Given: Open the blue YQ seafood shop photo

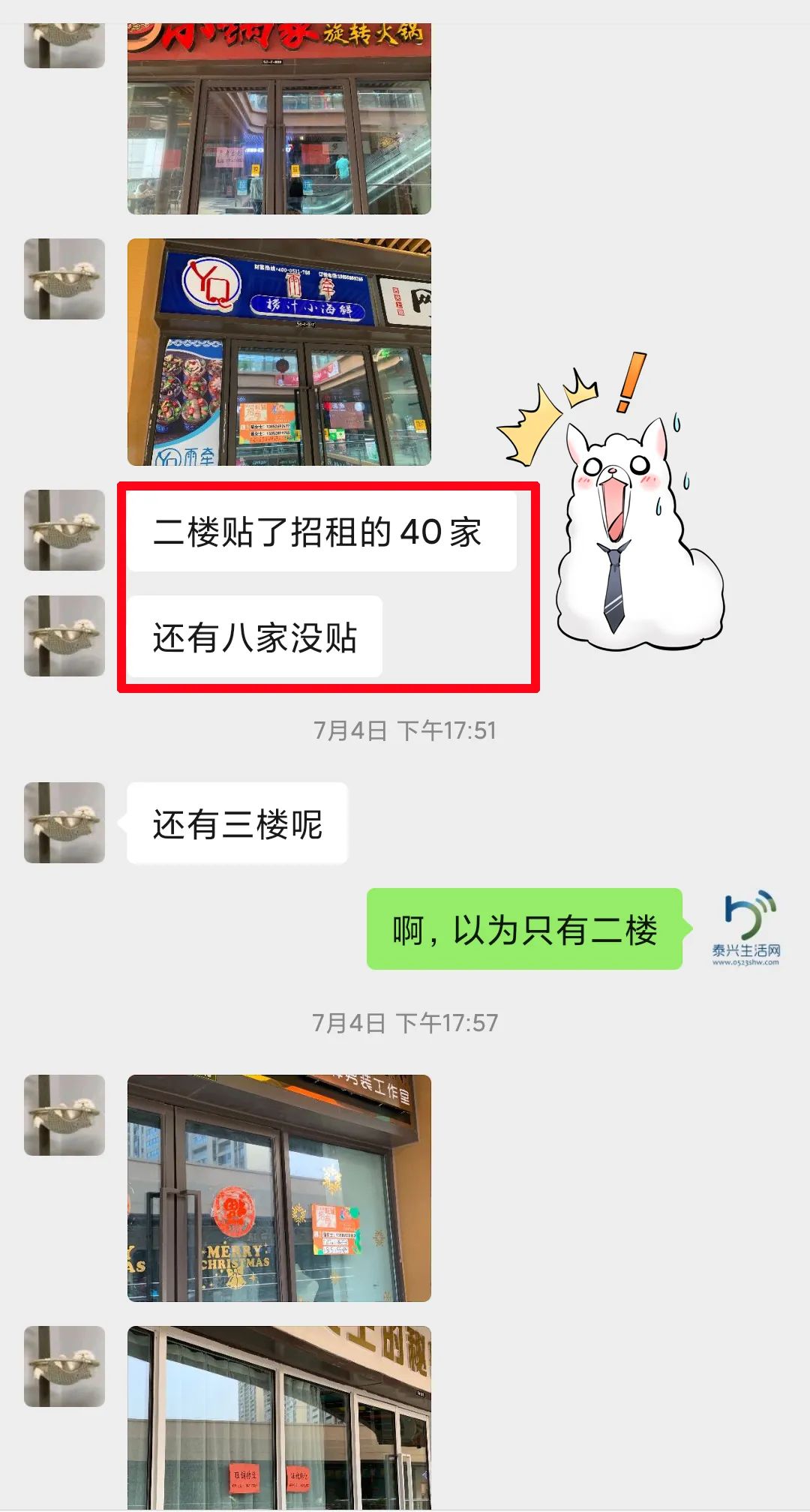Looking at the screenshot, I should pos(279,352).
